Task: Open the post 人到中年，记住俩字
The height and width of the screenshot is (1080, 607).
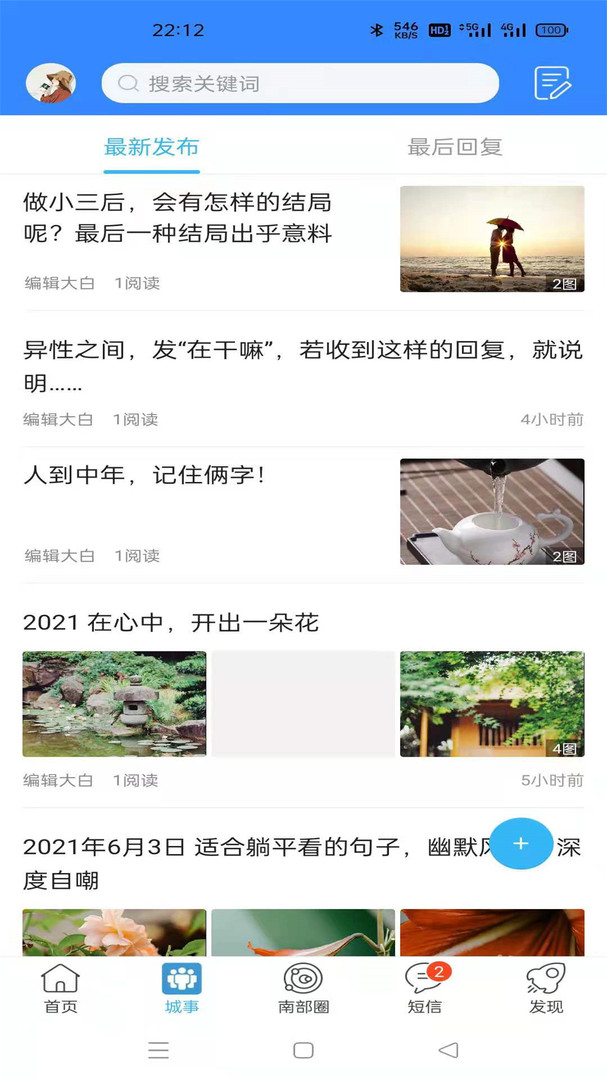Action: click(x=145, y=475)
